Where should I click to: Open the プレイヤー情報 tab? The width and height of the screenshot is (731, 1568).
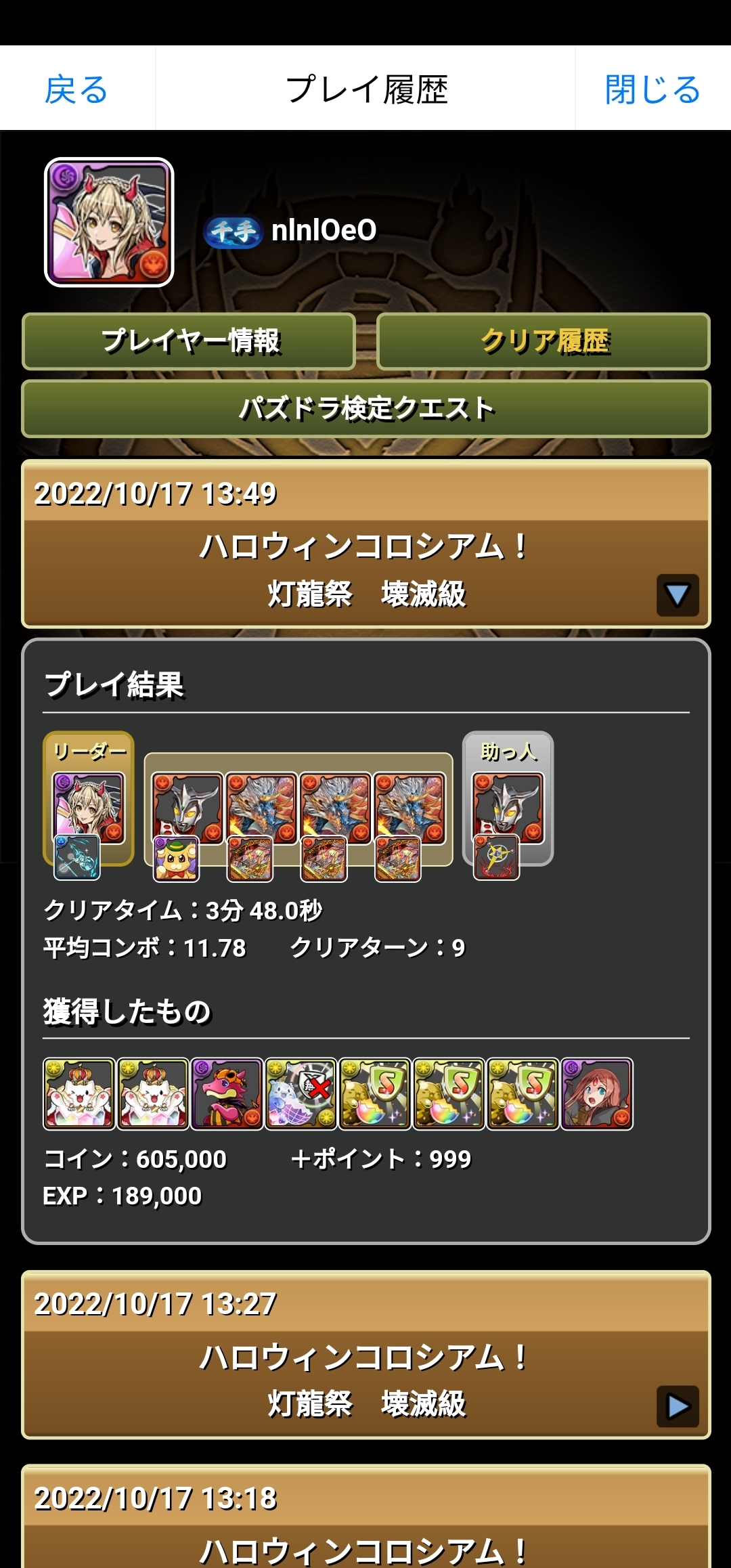pyautogui.click(x=189, y=341)
